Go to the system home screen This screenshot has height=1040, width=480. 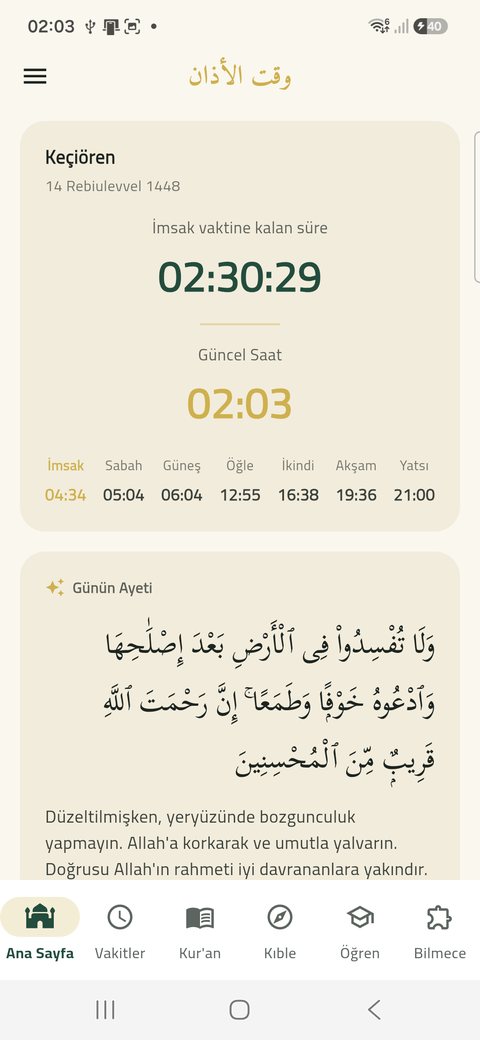pos(239,1009)
